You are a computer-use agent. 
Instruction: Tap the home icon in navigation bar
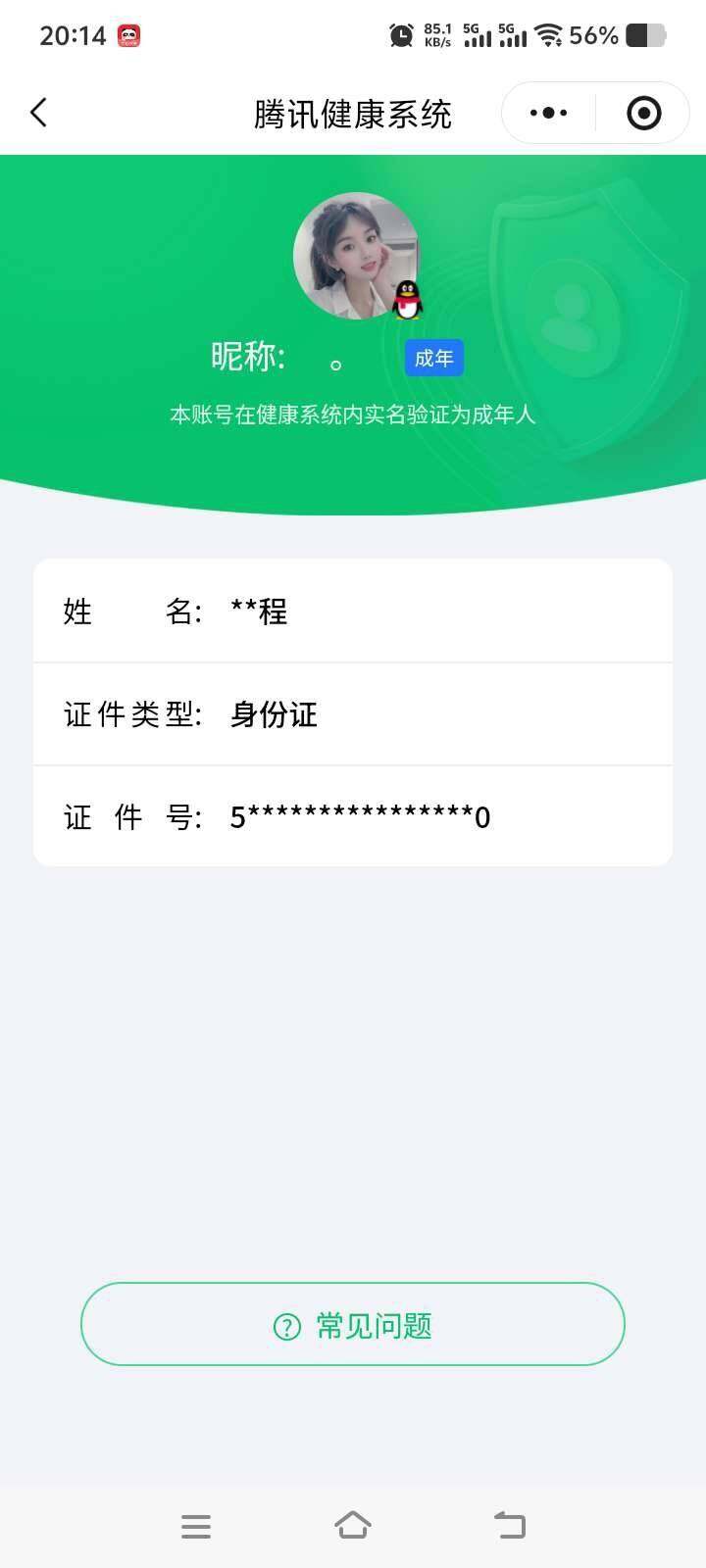tap(353, 1525)
